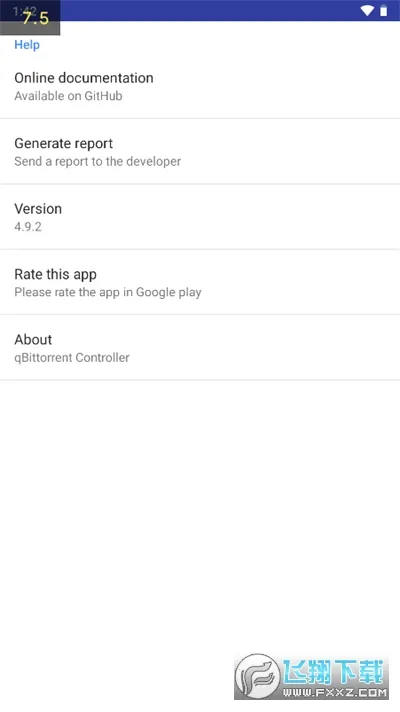Open Rate this app

[x=200, y=282]
